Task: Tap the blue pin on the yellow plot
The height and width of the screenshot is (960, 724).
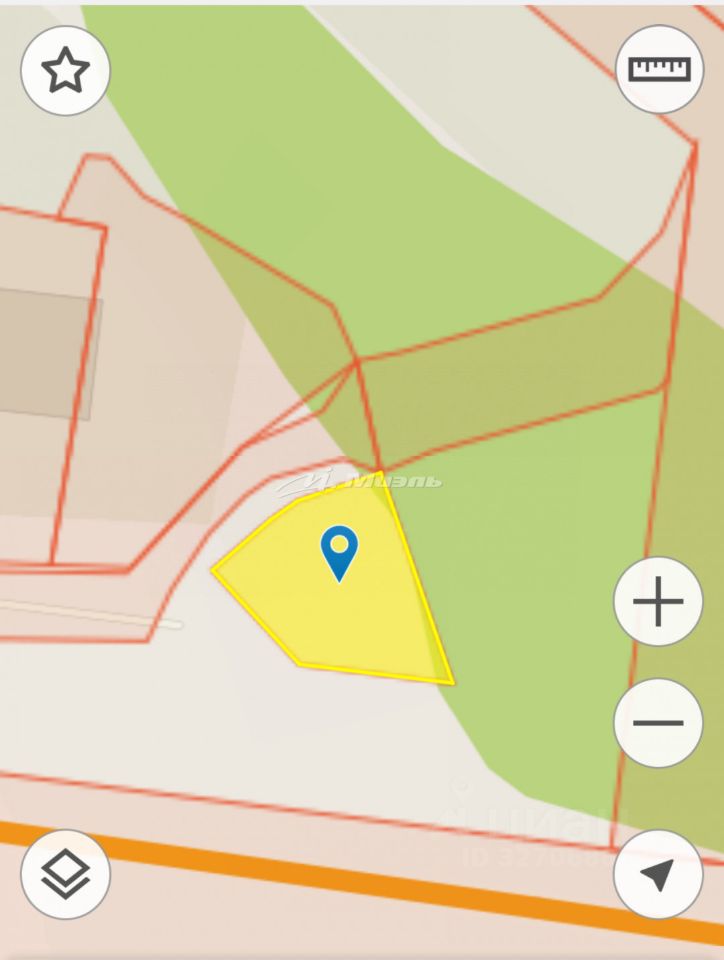Action: 339,550
